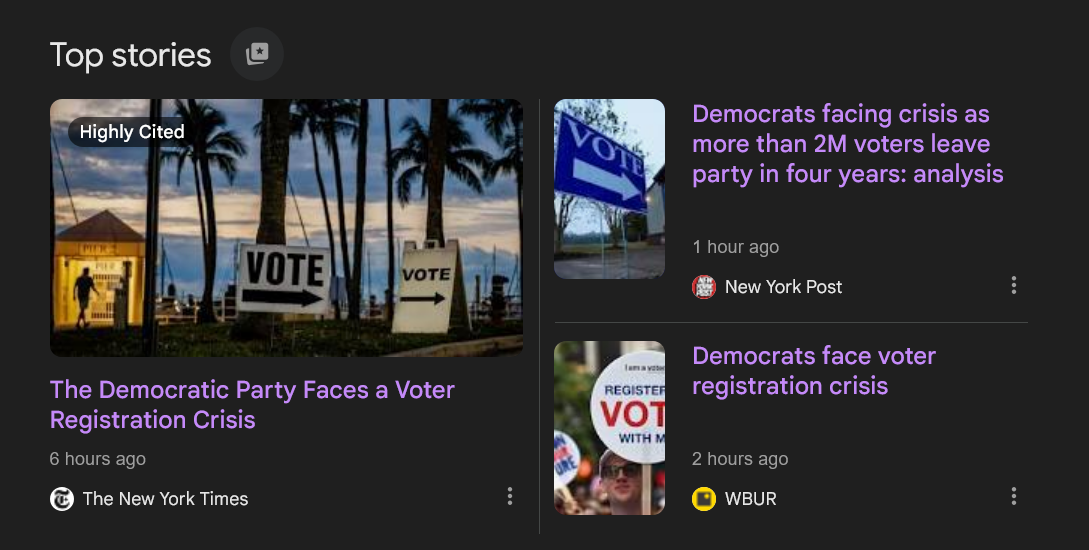Open more options for the New York Post story
1089x550 pixels.
pyautogui.click(x=1013, y=286)
